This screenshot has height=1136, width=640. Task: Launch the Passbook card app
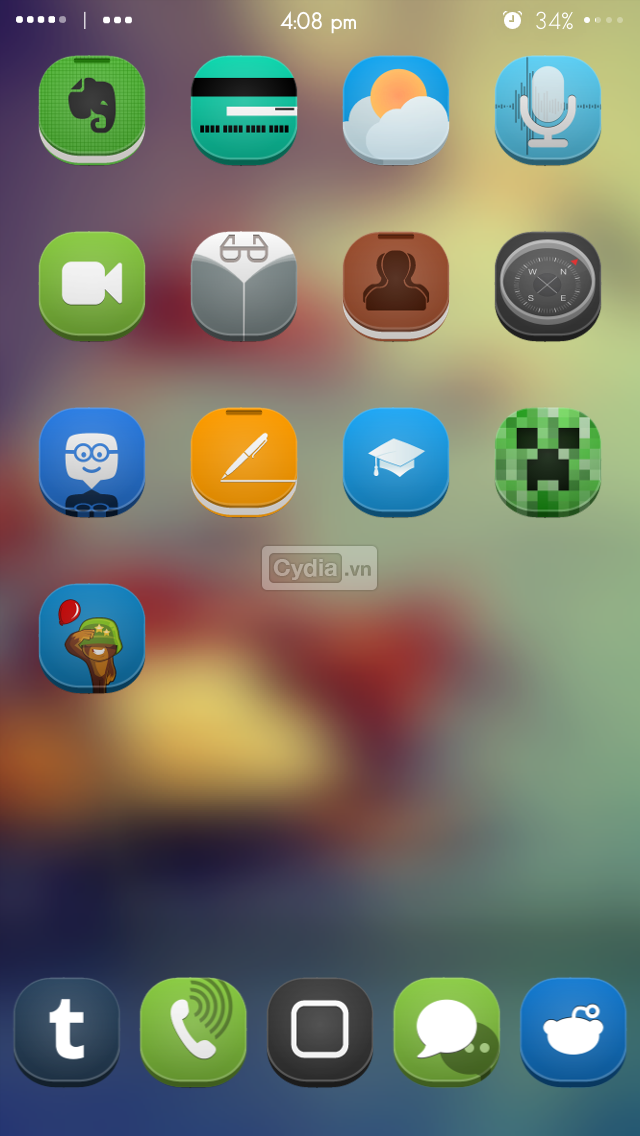[244, 108]
